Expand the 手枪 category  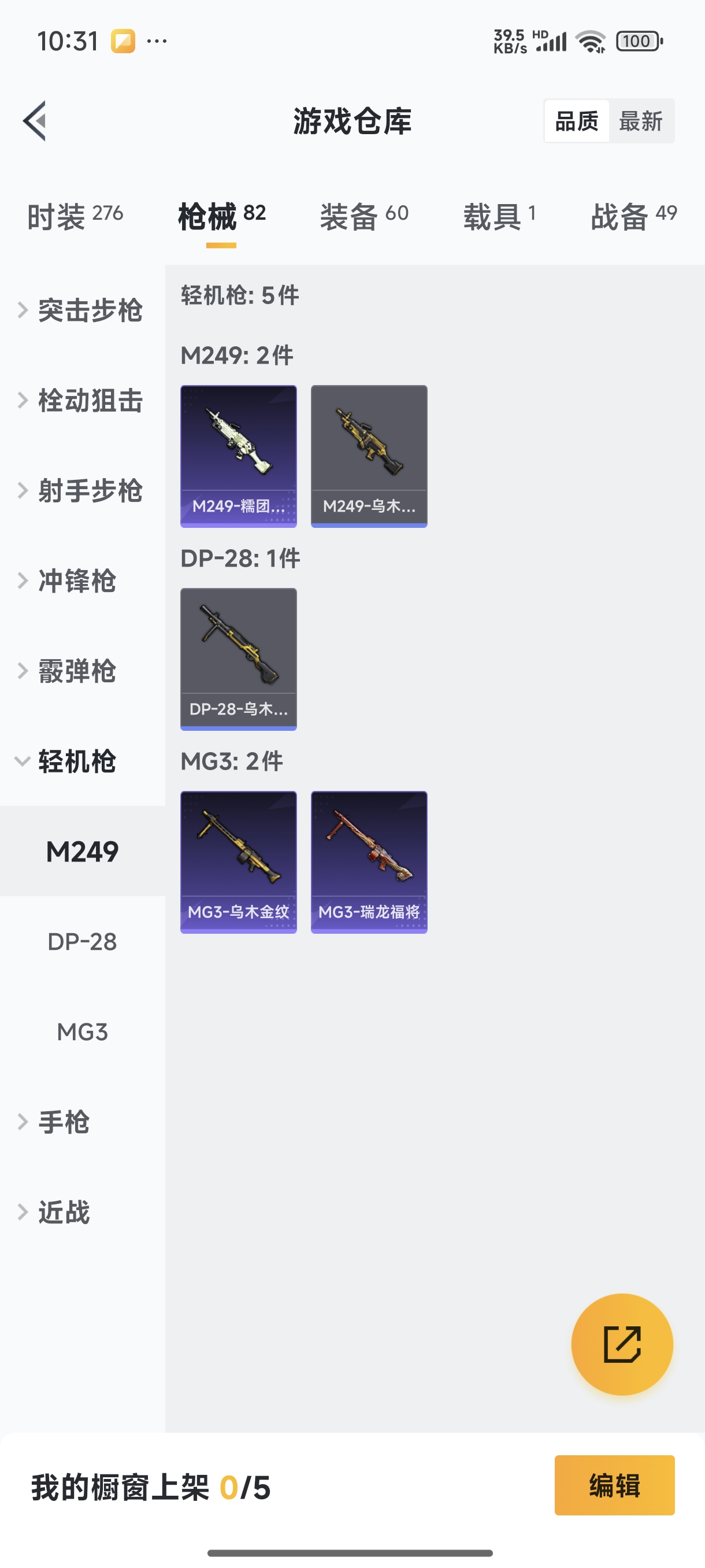(83, 1122)
